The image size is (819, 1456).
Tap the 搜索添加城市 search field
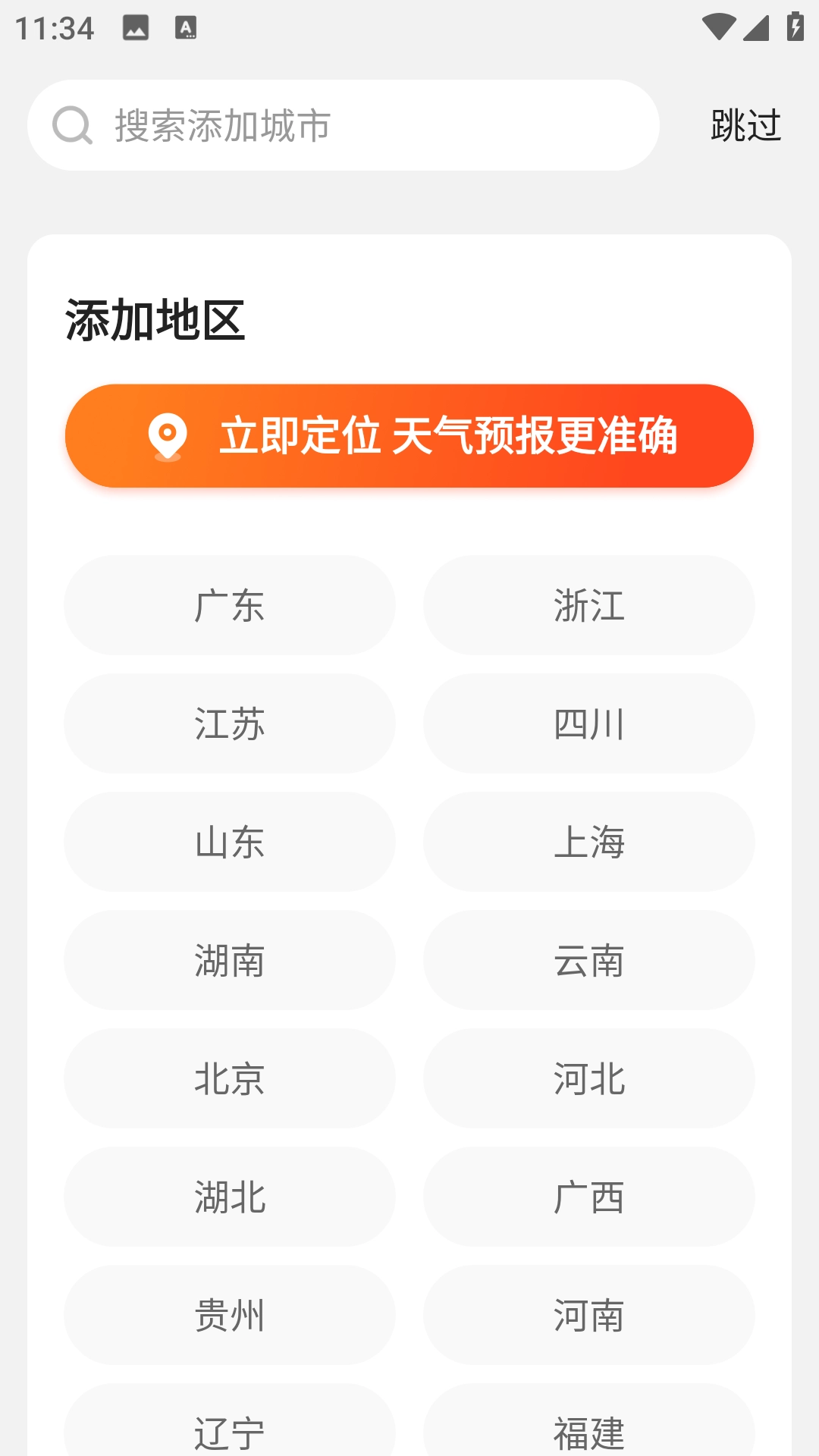coord(343,125)
